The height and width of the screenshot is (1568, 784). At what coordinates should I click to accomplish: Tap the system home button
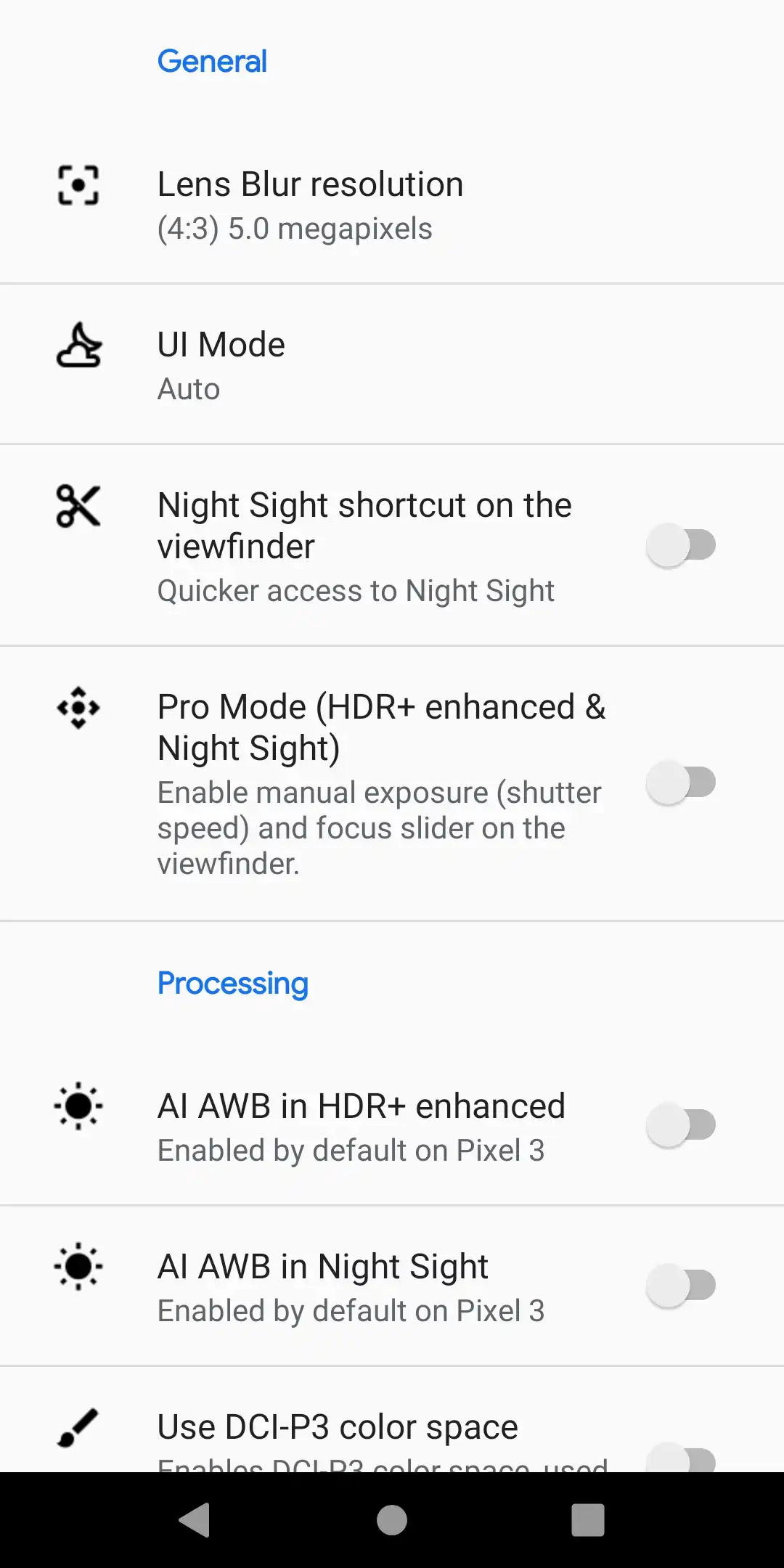392,1520
